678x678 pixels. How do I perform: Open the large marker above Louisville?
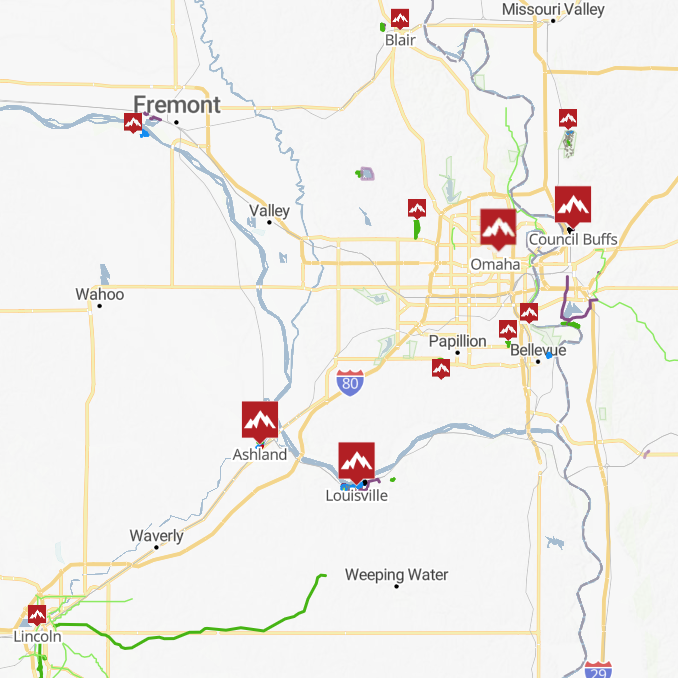pyautogui.click(x=357, y=461)
